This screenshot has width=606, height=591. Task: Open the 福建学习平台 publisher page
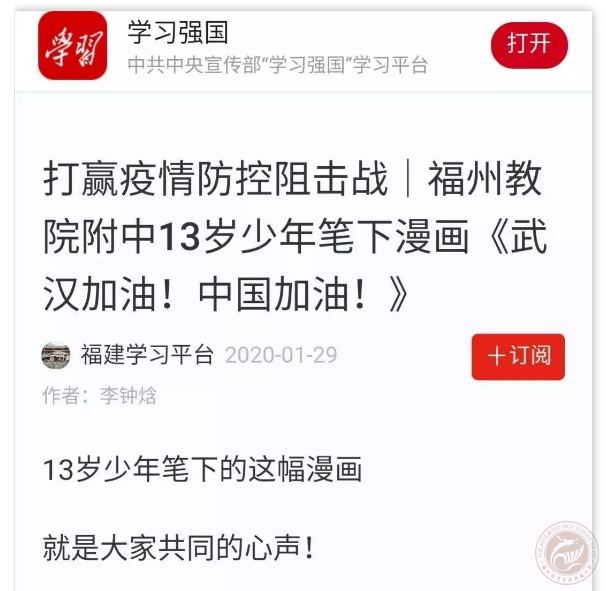coord(146,355)
